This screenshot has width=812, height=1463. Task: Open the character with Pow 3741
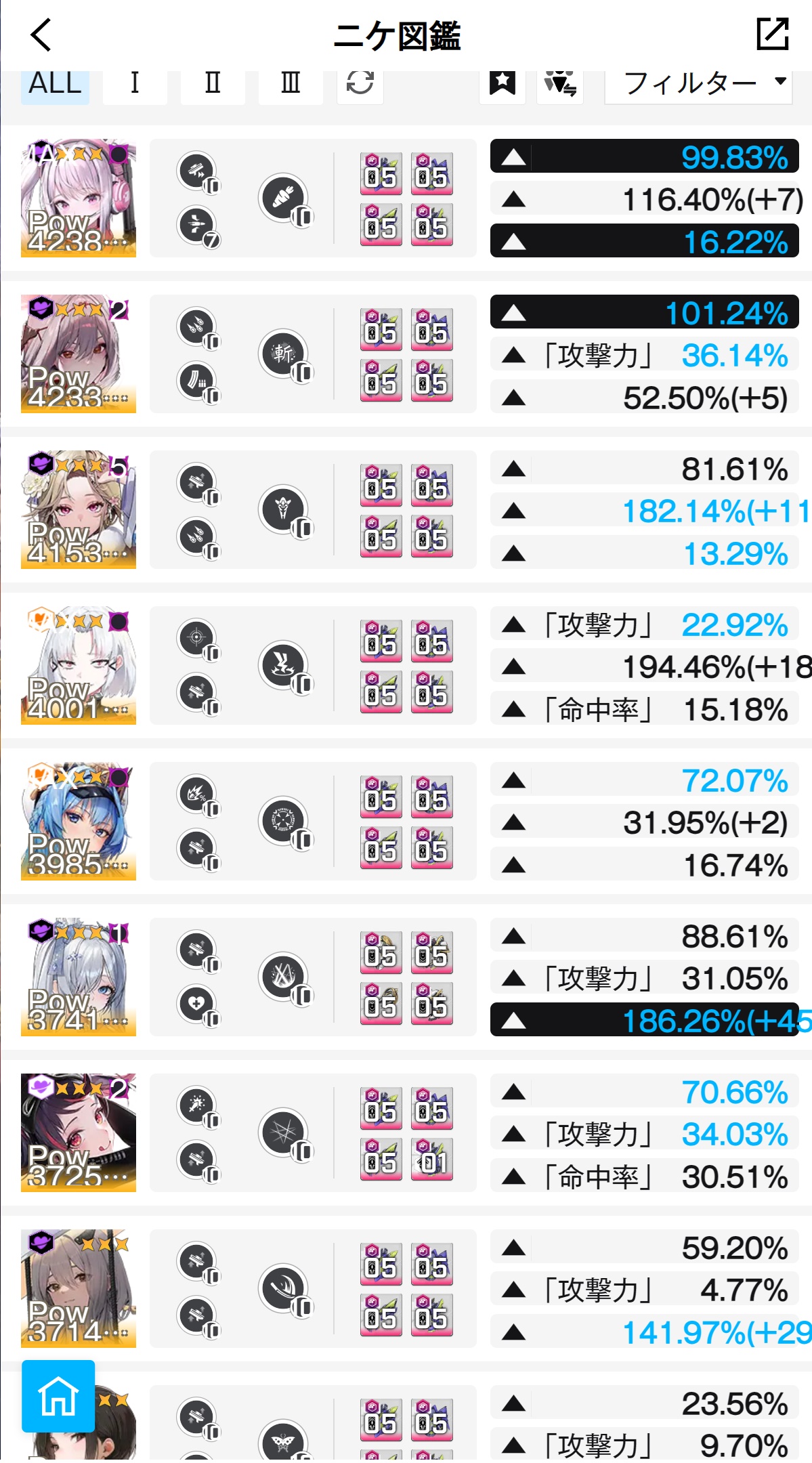pos(79,977)
